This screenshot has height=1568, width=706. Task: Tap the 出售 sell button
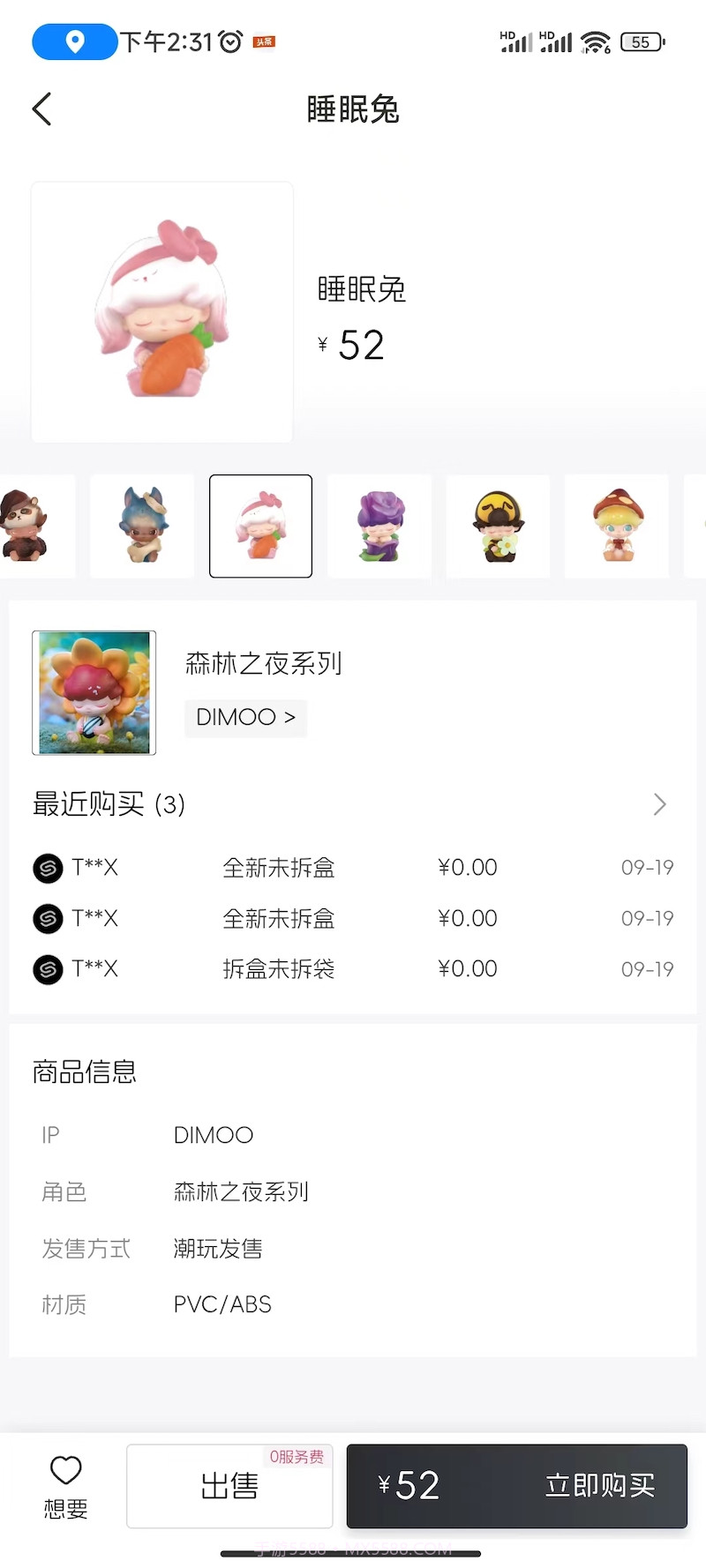pos(229,1486)
